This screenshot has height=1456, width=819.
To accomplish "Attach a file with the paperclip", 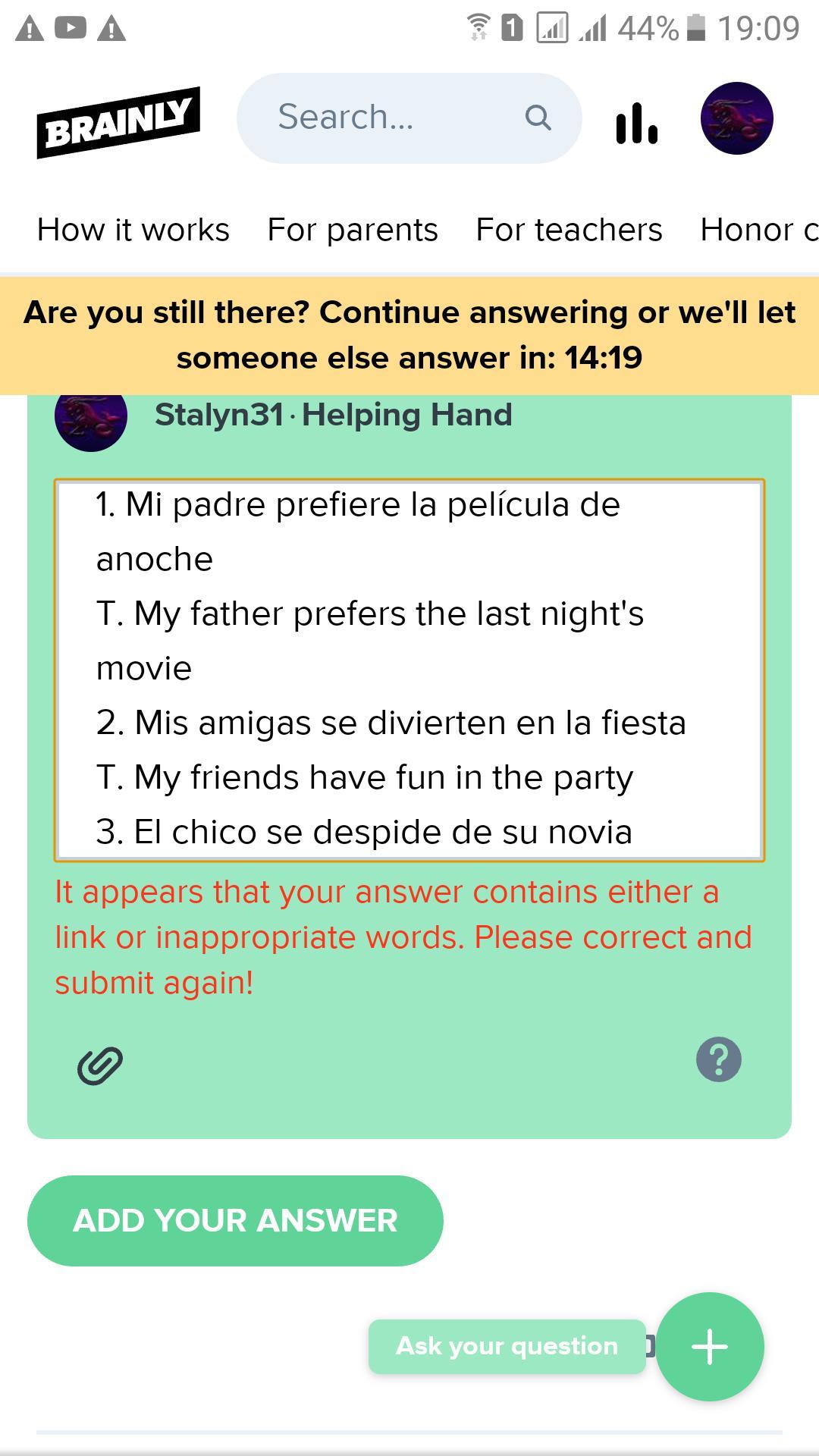I will coord(100,1065).
